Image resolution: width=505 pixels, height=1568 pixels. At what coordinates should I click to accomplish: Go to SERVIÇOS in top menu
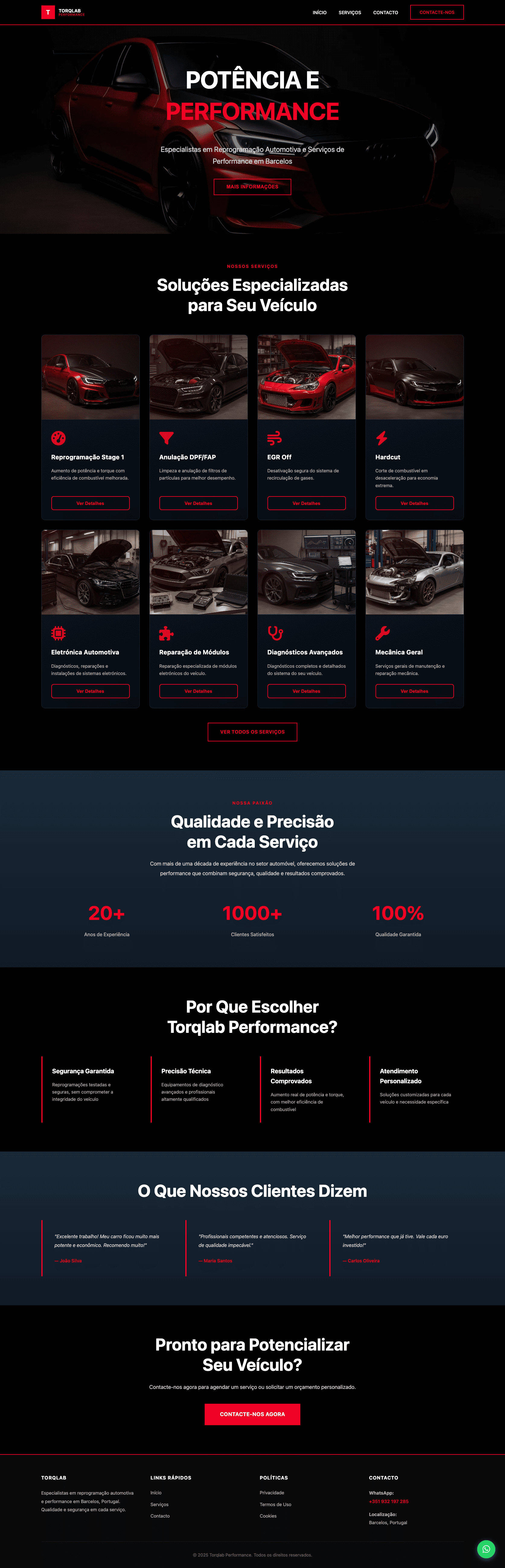pos(350,12)
